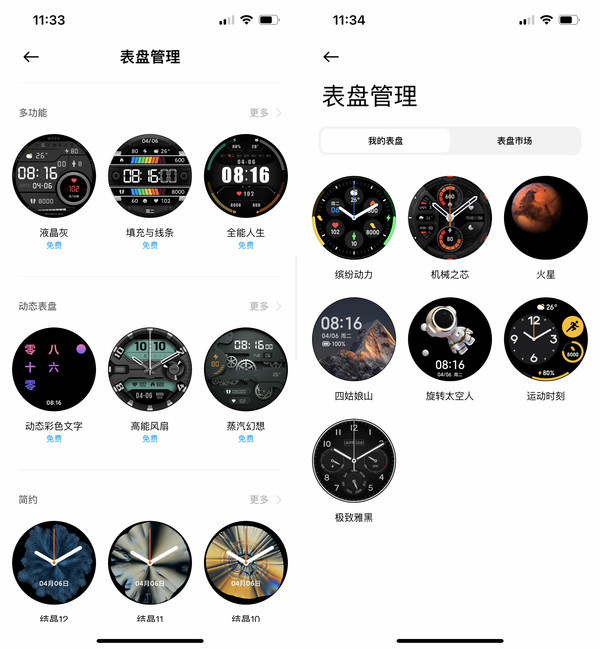Select the 运动时刻 watch face
The width and height of the screenshot is (600, 649).
[x=546, y=340]
